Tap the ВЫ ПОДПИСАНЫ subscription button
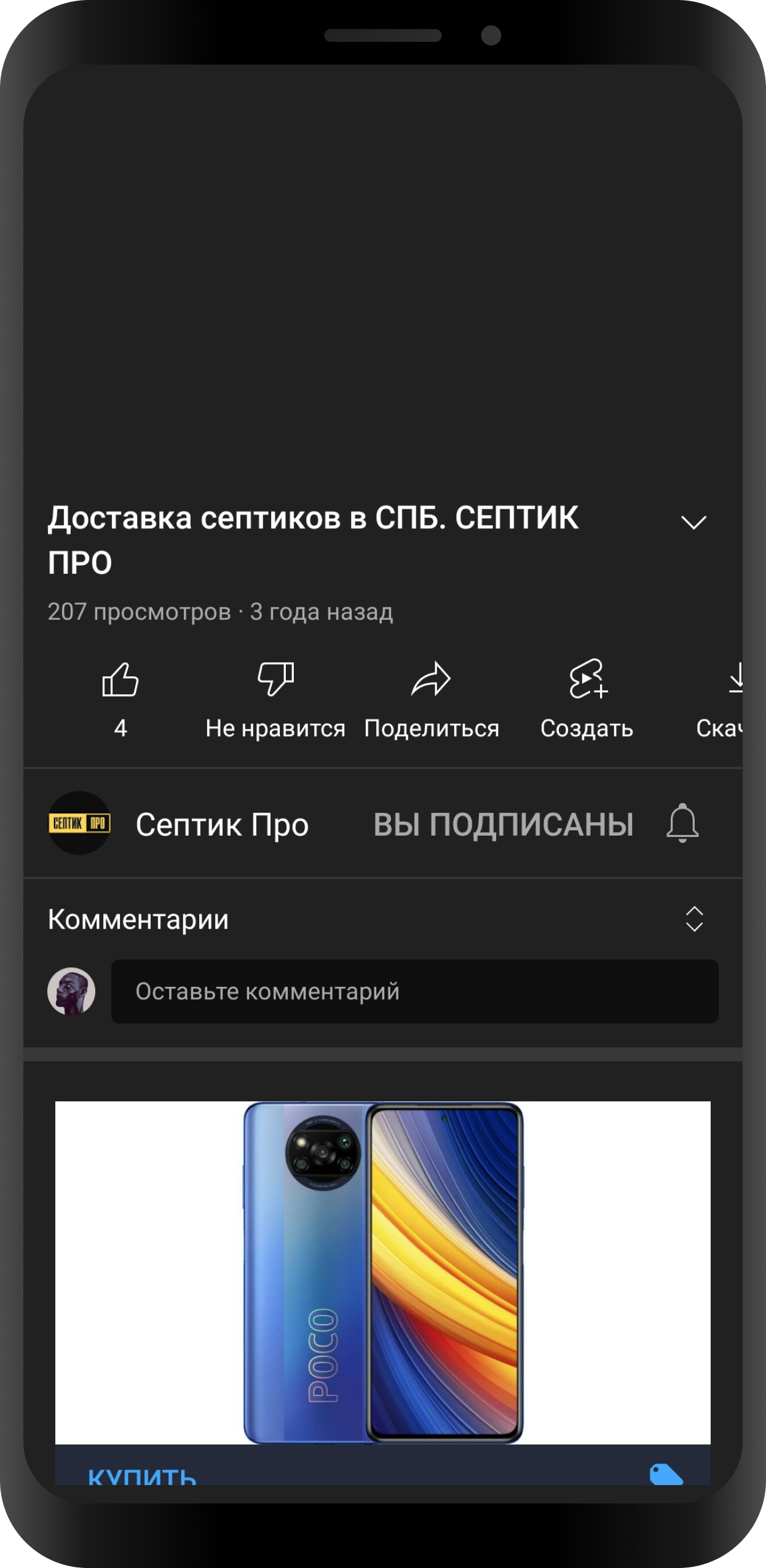The width and height of the screenshot is (766, 1568). 503,824
